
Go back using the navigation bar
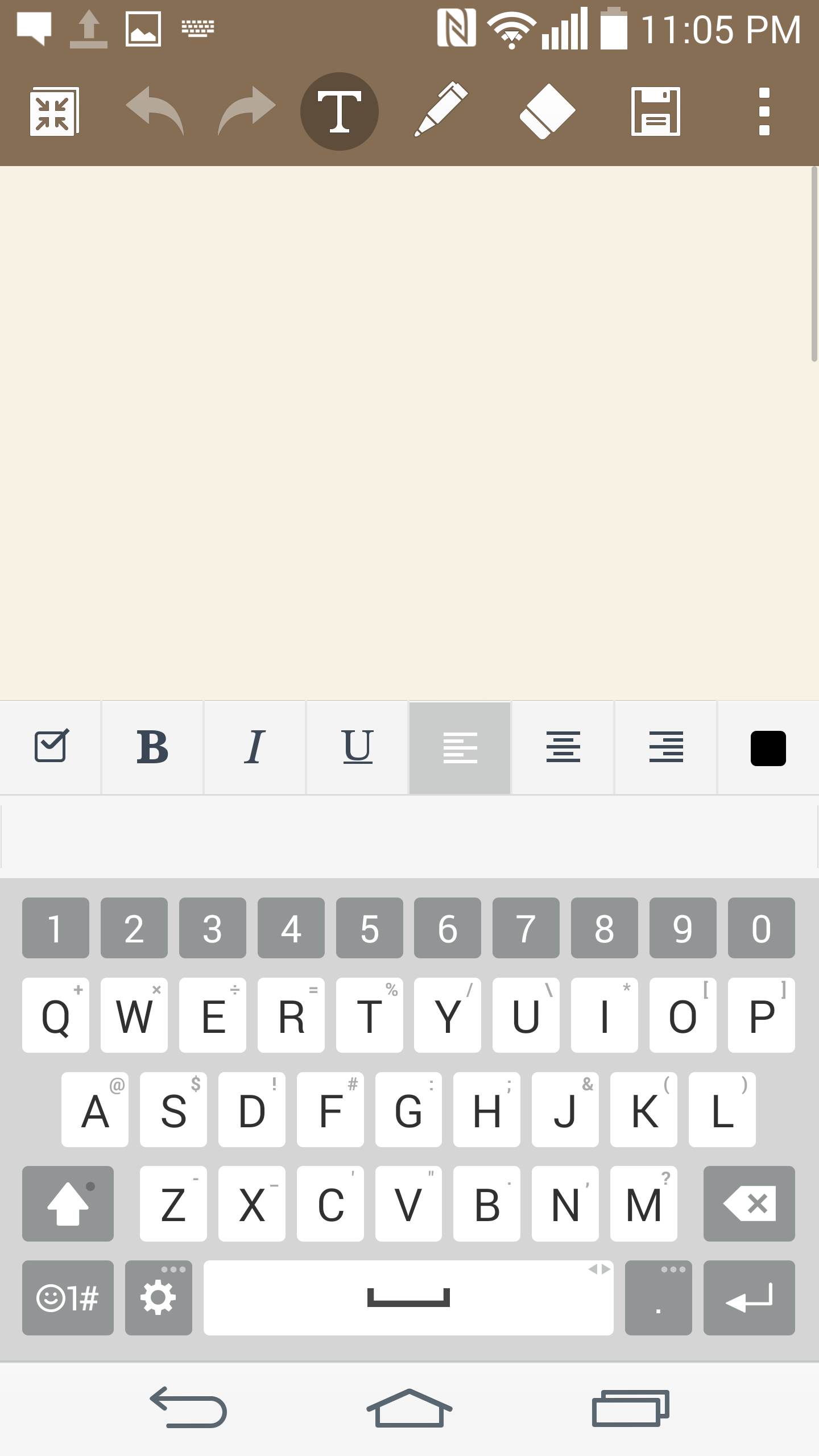click(x=188, y=1407)
